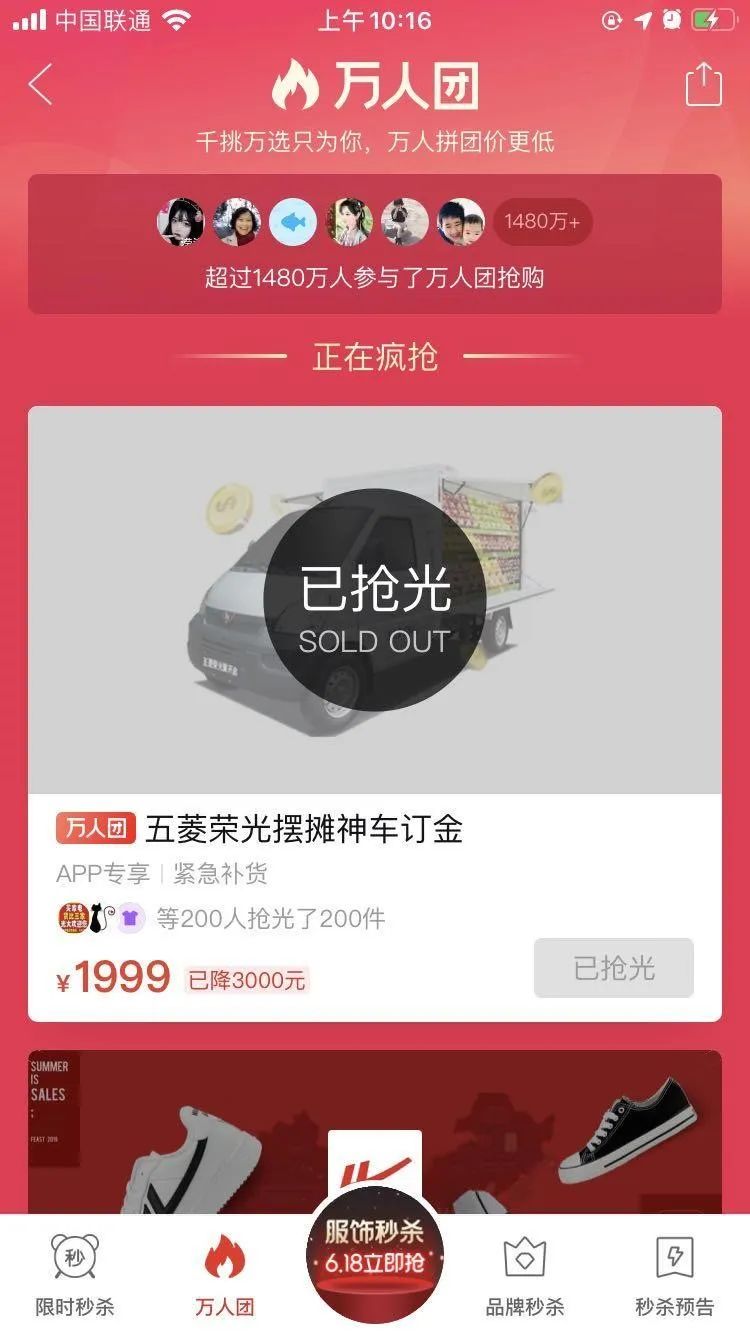750x1334 pixels.
Task: View the 1480万+ participants banner
Action: pos(374,244)
